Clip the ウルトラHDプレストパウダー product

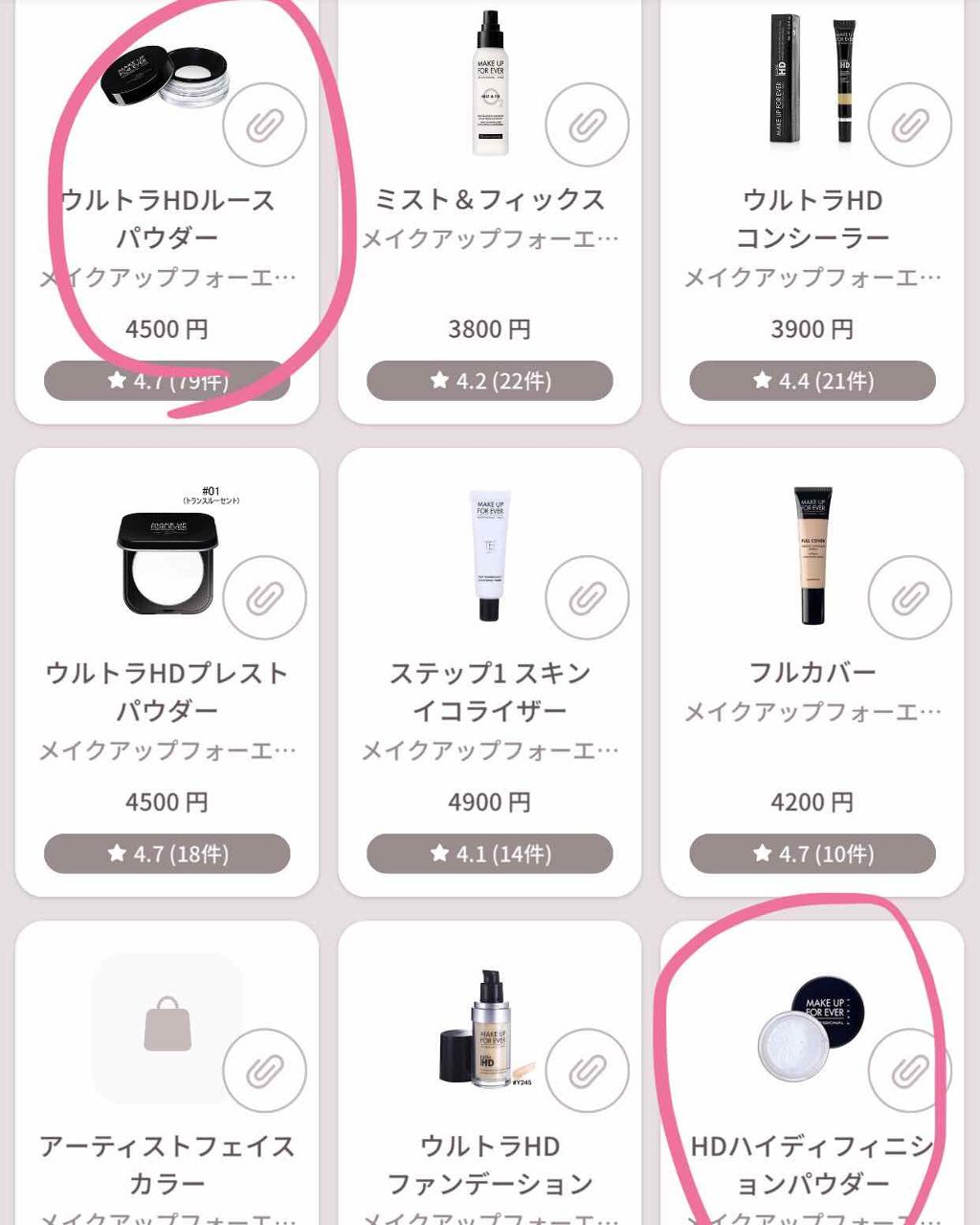[x=265, y=597]
